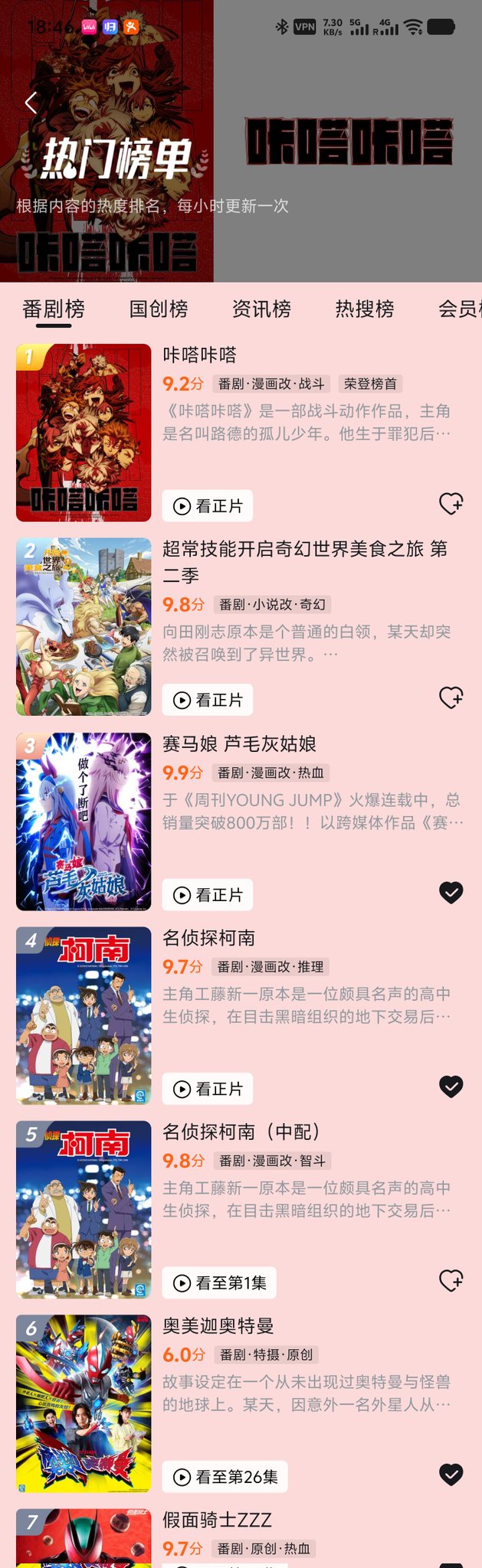Unfollow 赛马娘 芦毛灰姑娘 via the heart icon

click(451, 892)
